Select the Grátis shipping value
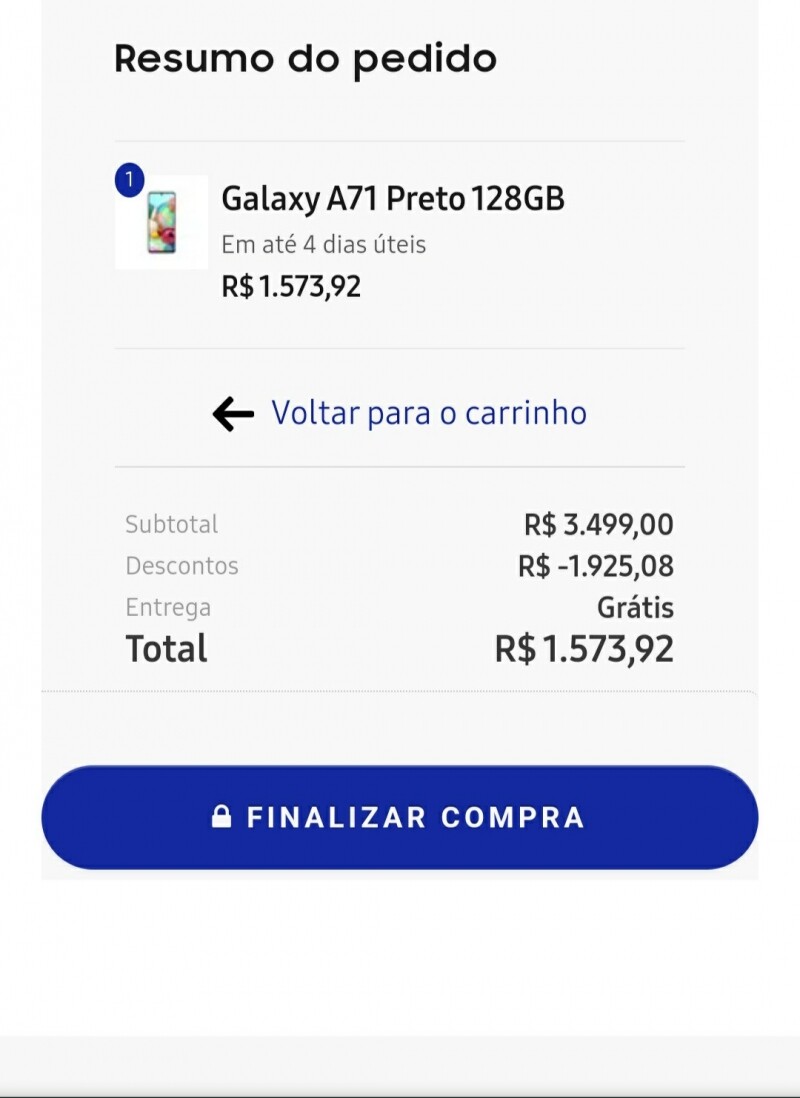Image resolution: width=800 pixels, height=1098 pixels. coord(635,607)
